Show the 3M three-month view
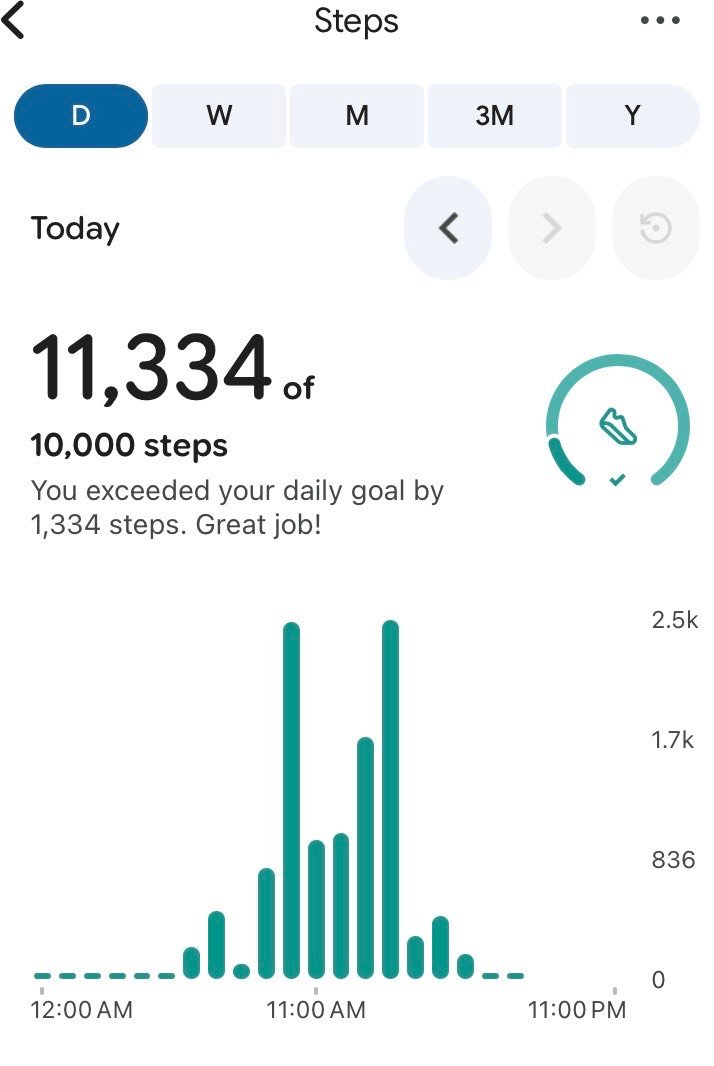714x1066 pixels. coord(495,116)
